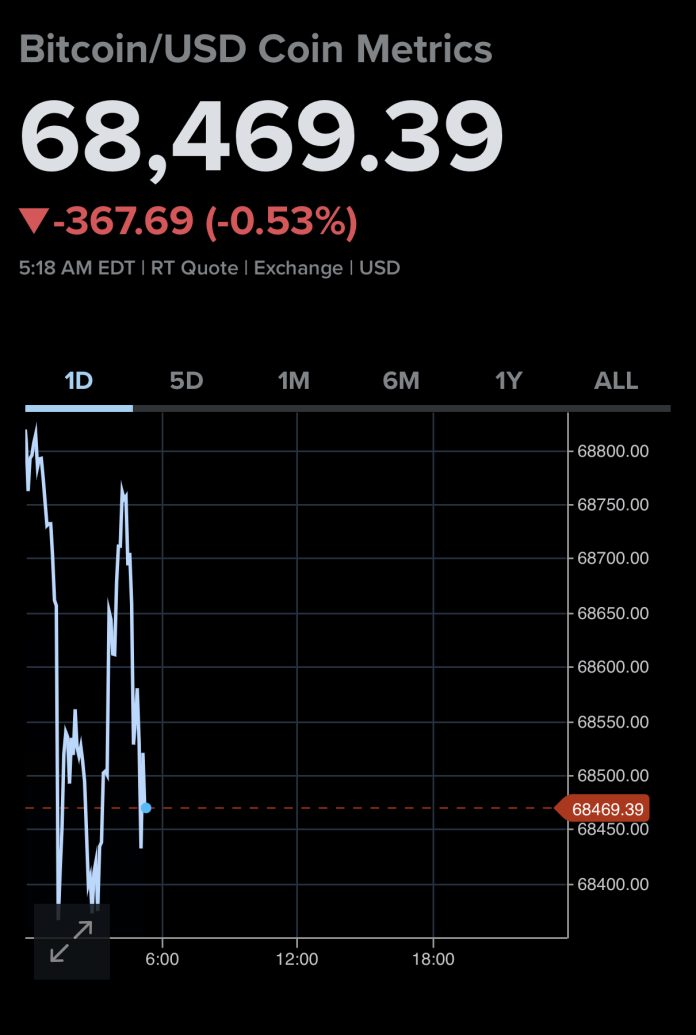Select the ALL time range

click(616, 381)
